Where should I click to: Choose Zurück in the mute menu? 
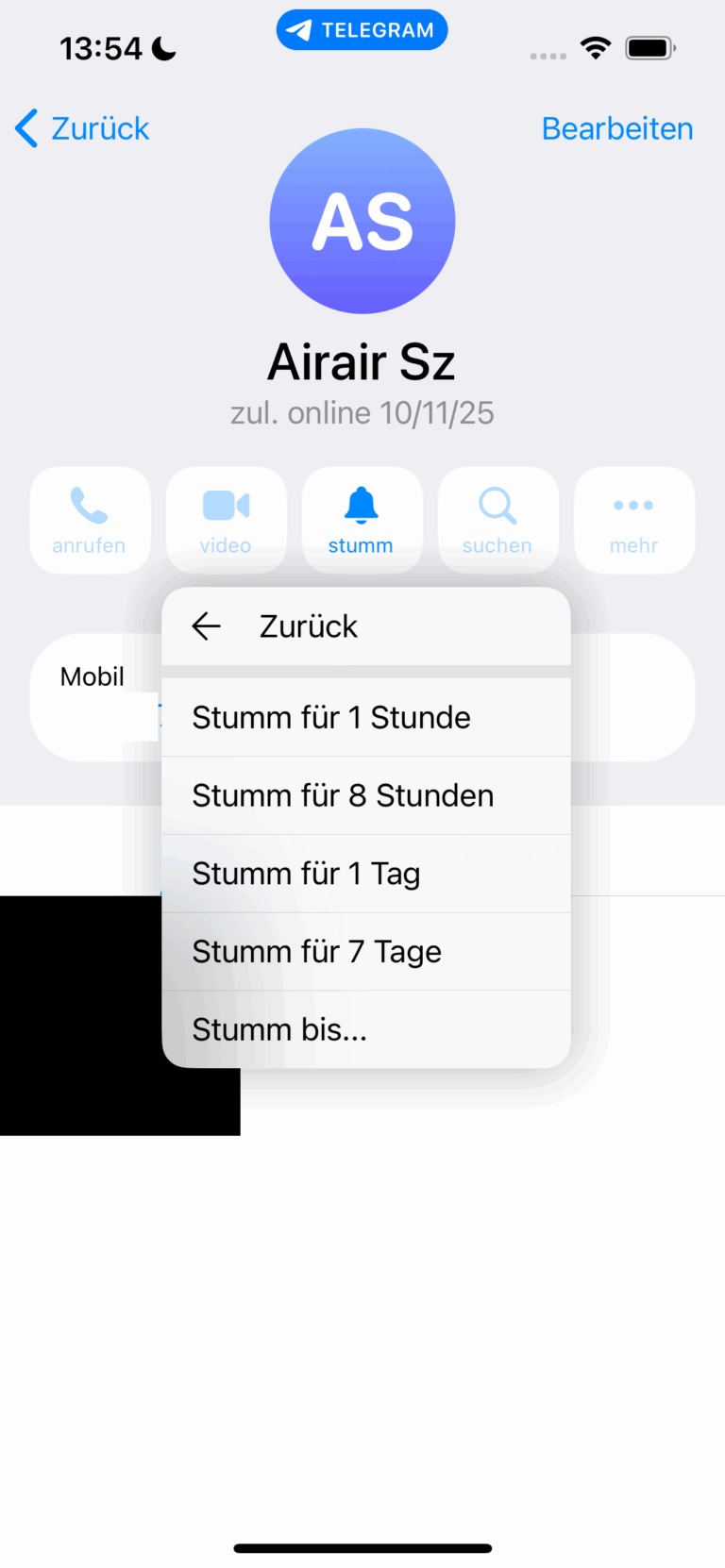point(308,626)
